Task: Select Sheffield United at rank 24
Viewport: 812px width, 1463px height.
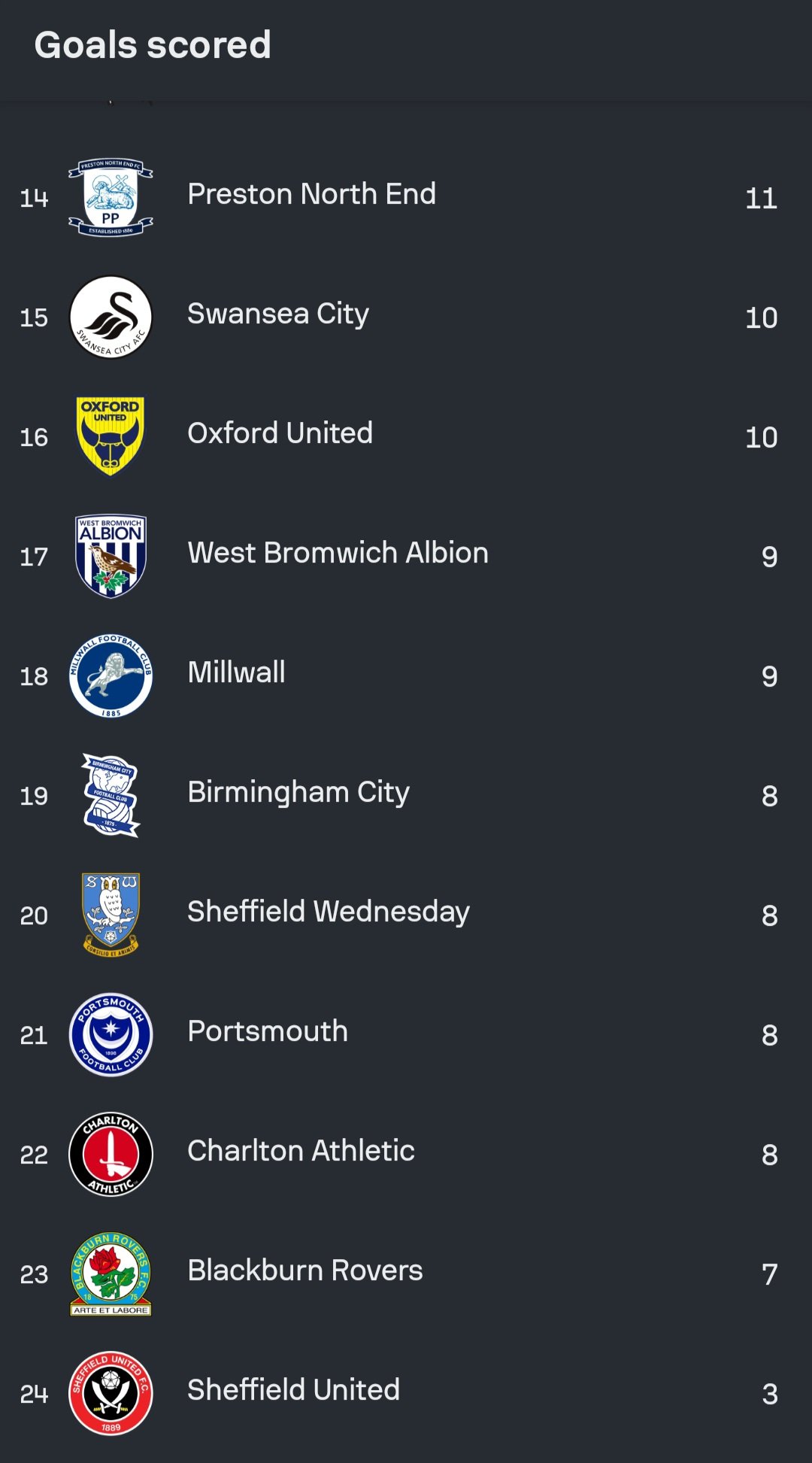Action: tap(293, 1391)
